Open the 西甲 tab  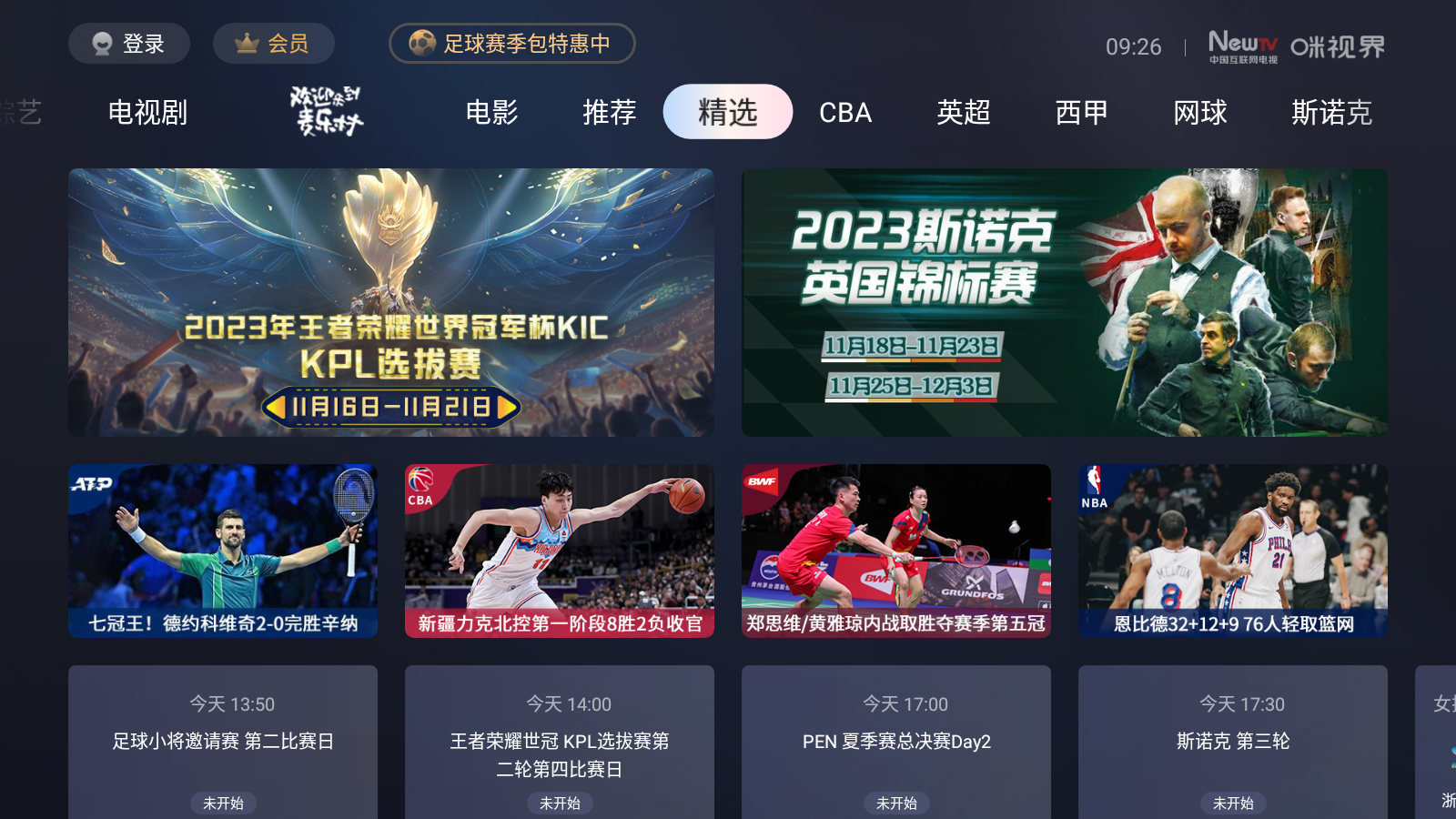(1082, 113)
